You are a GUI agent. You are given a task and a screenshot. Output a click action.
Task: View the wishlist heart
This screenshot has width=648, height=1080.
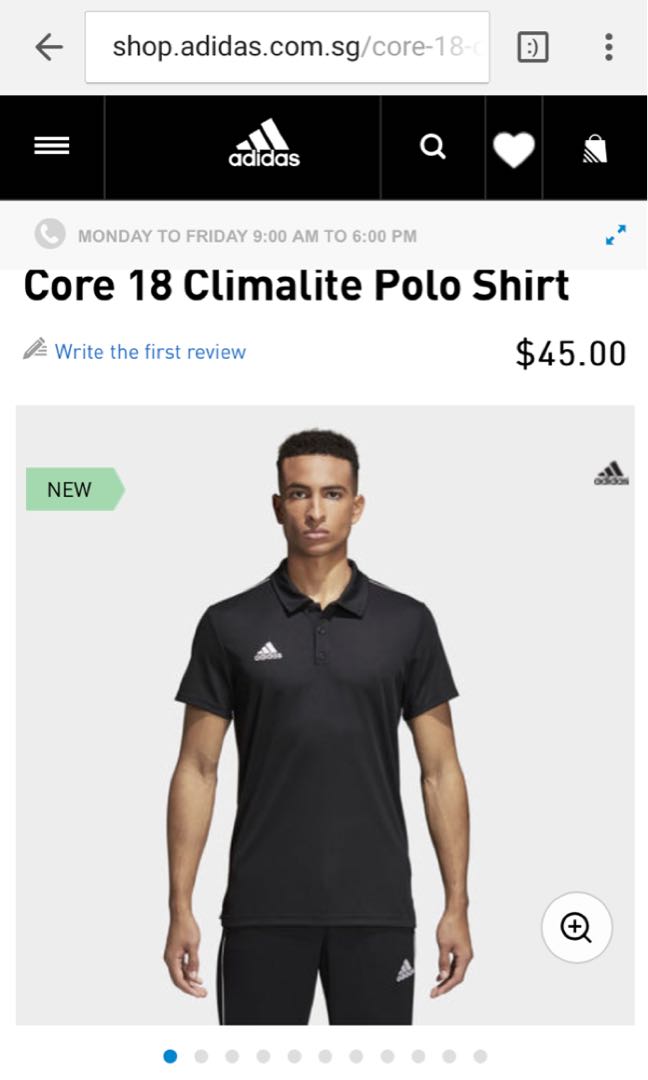[x=514, y=148]
